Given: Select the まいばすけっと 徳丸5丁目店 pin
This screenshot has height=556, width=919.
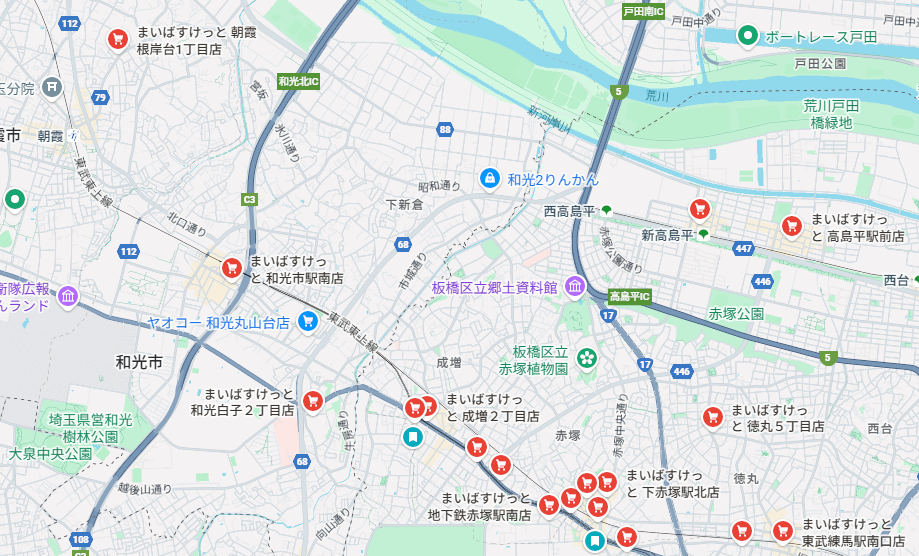Looking at the screenshot, I should point(712,417).
